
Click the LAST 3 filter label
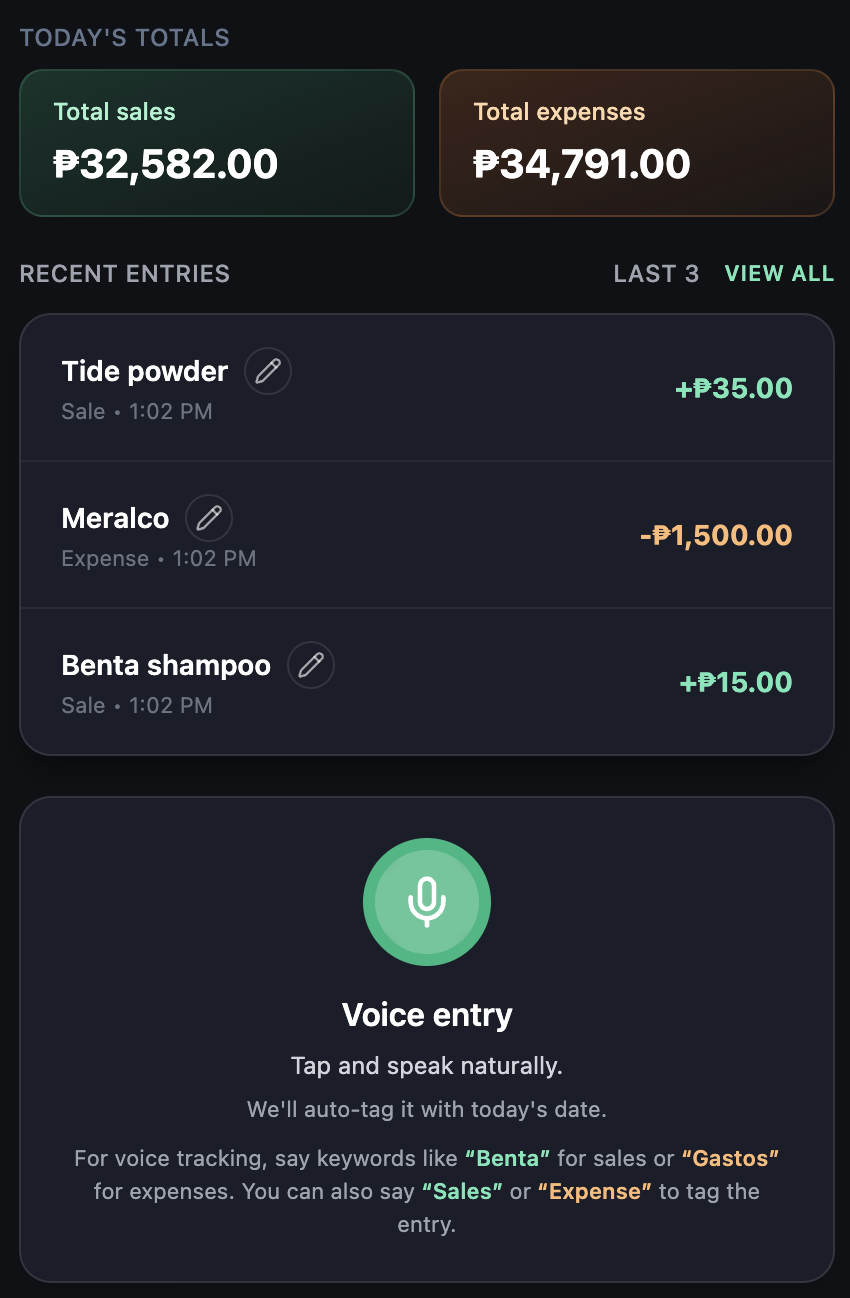(x=656, y=273)
